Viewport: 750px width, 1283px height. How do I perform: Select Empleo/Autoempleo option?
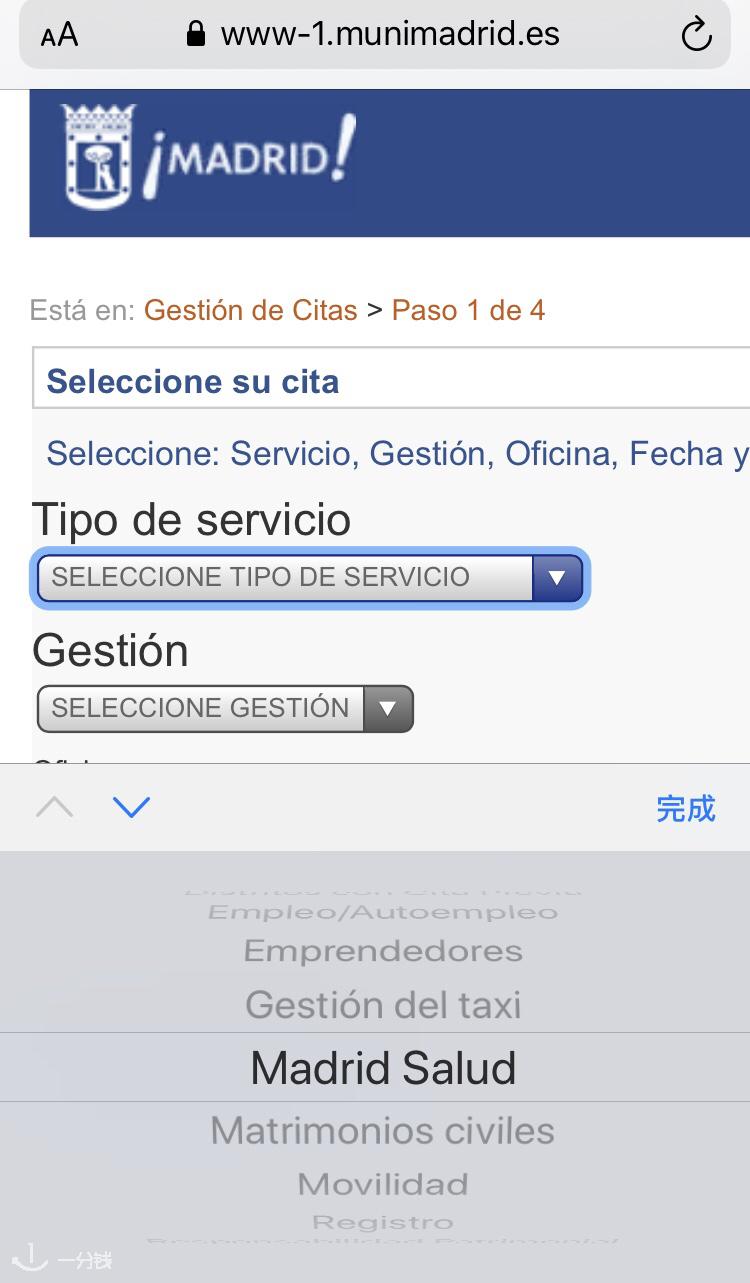click(383, 911)
